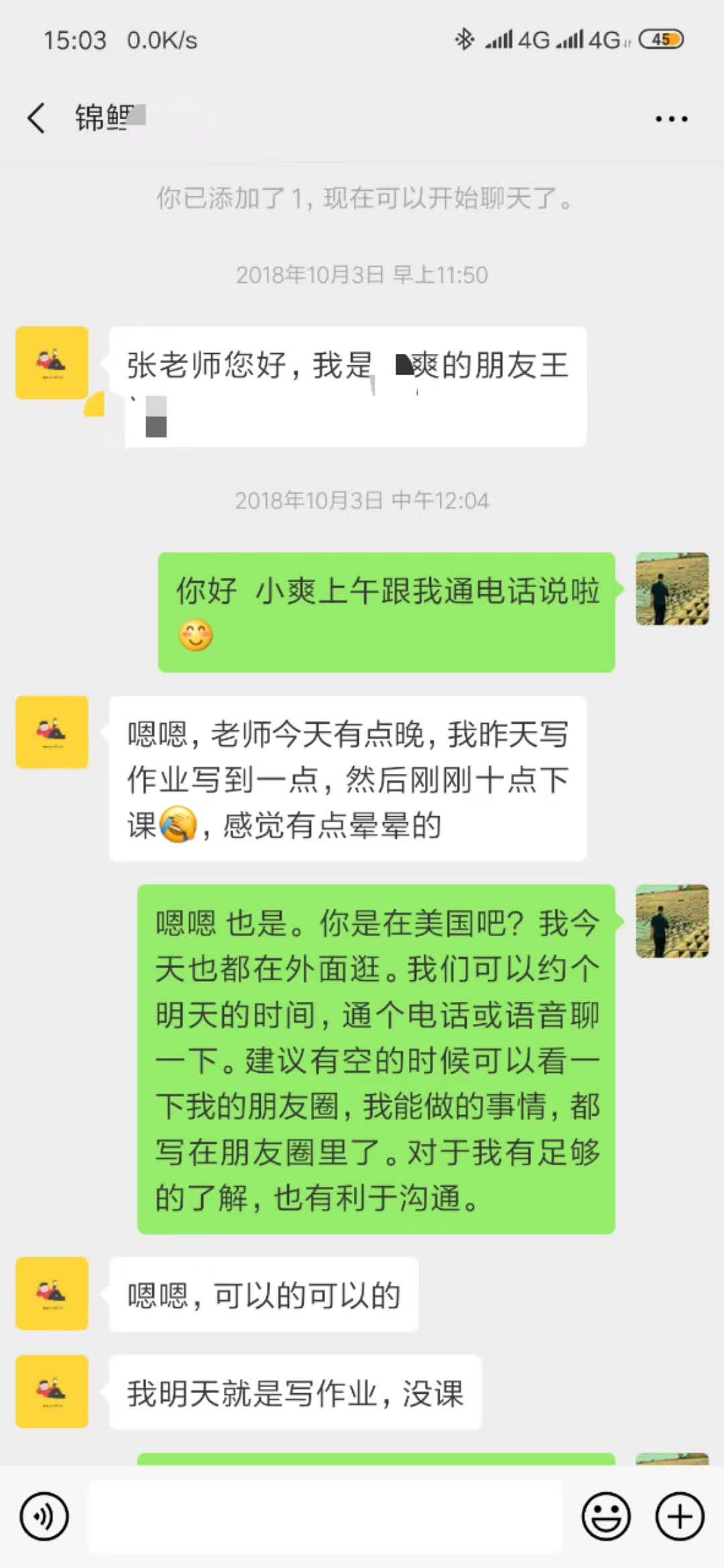Open contact avatar beside 张老师您好 message
724x1568 pixels.
[x=52, y=363]
